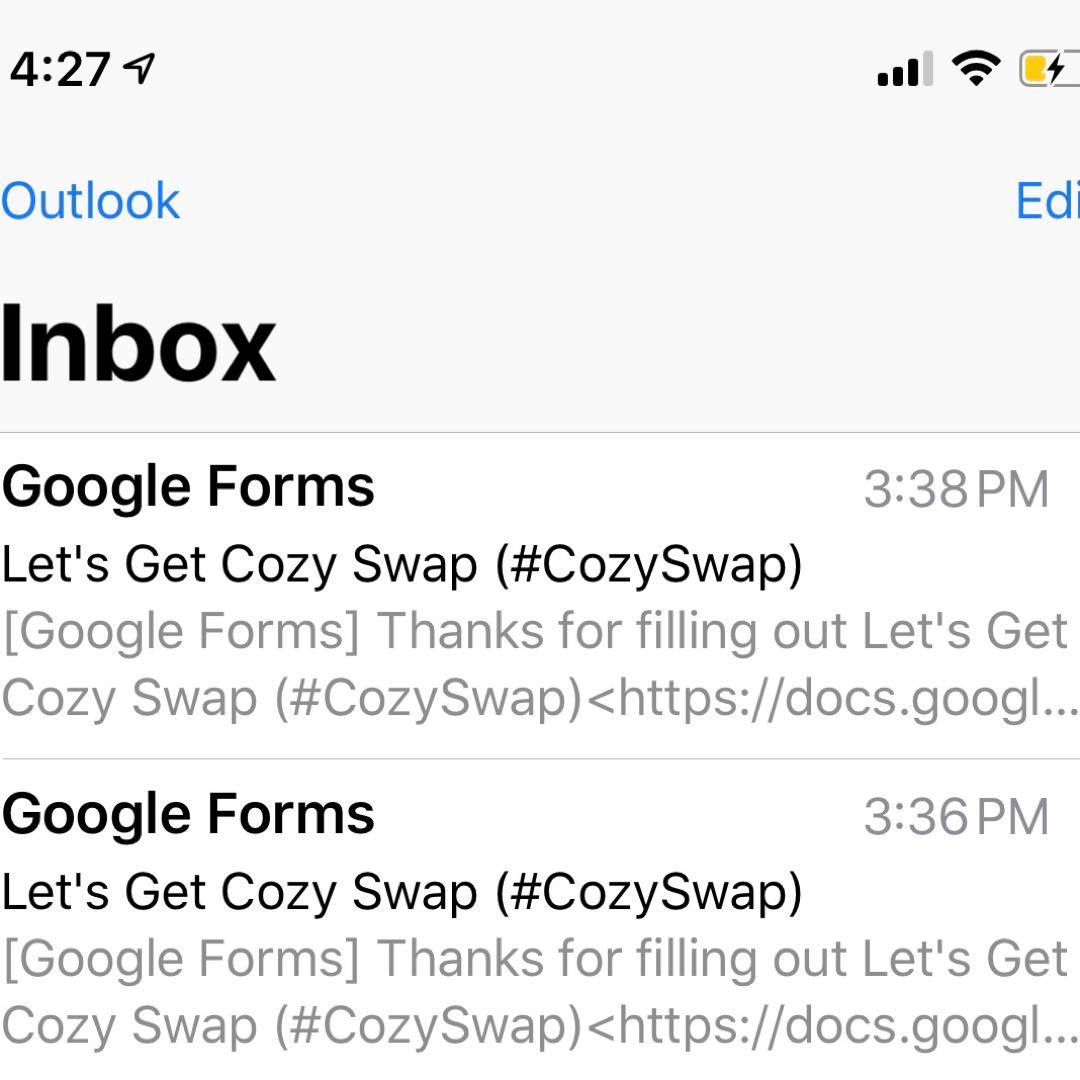Go back to the Outlook mailboxes

[x=90, y=201]
